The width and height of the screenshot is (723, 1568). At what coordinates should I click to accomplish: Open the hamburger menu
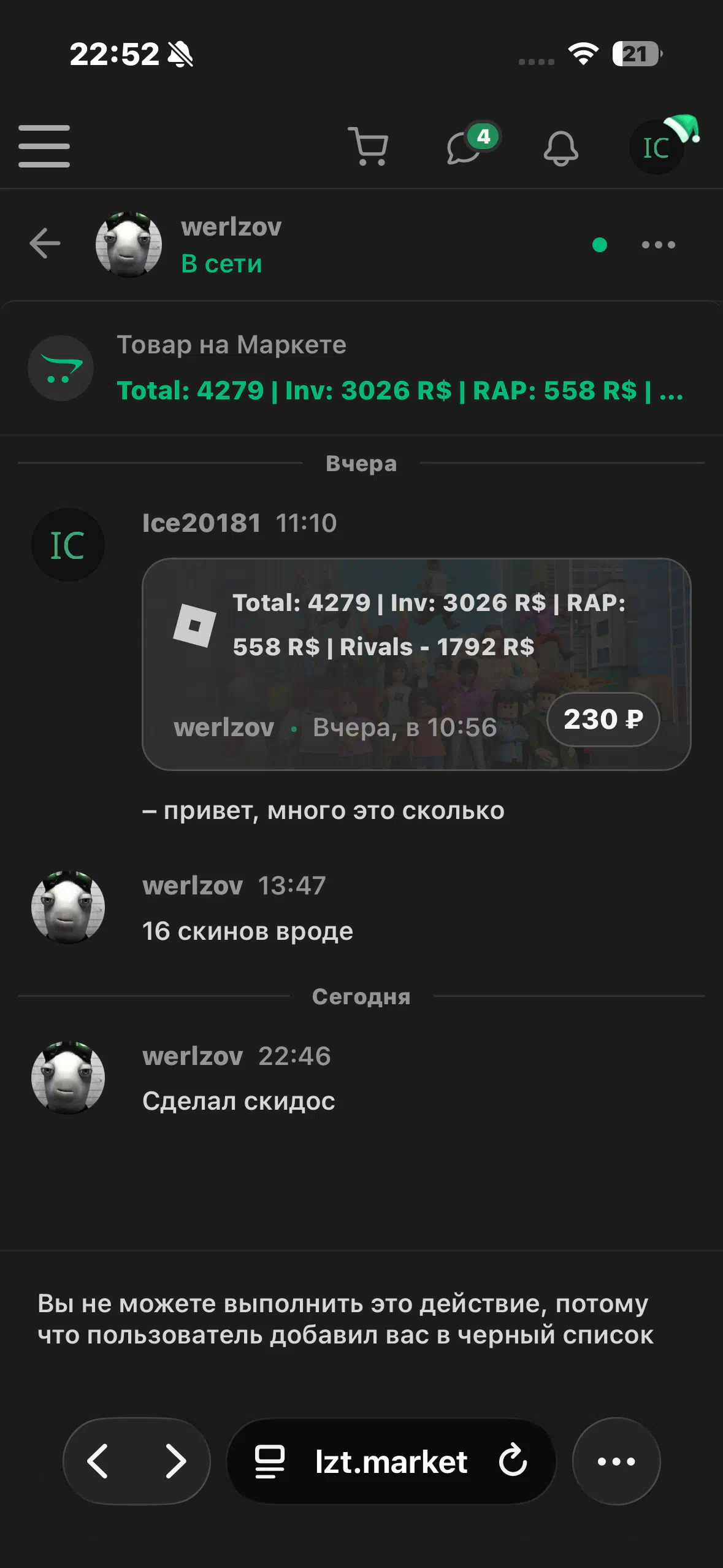[x=44, y=146]
